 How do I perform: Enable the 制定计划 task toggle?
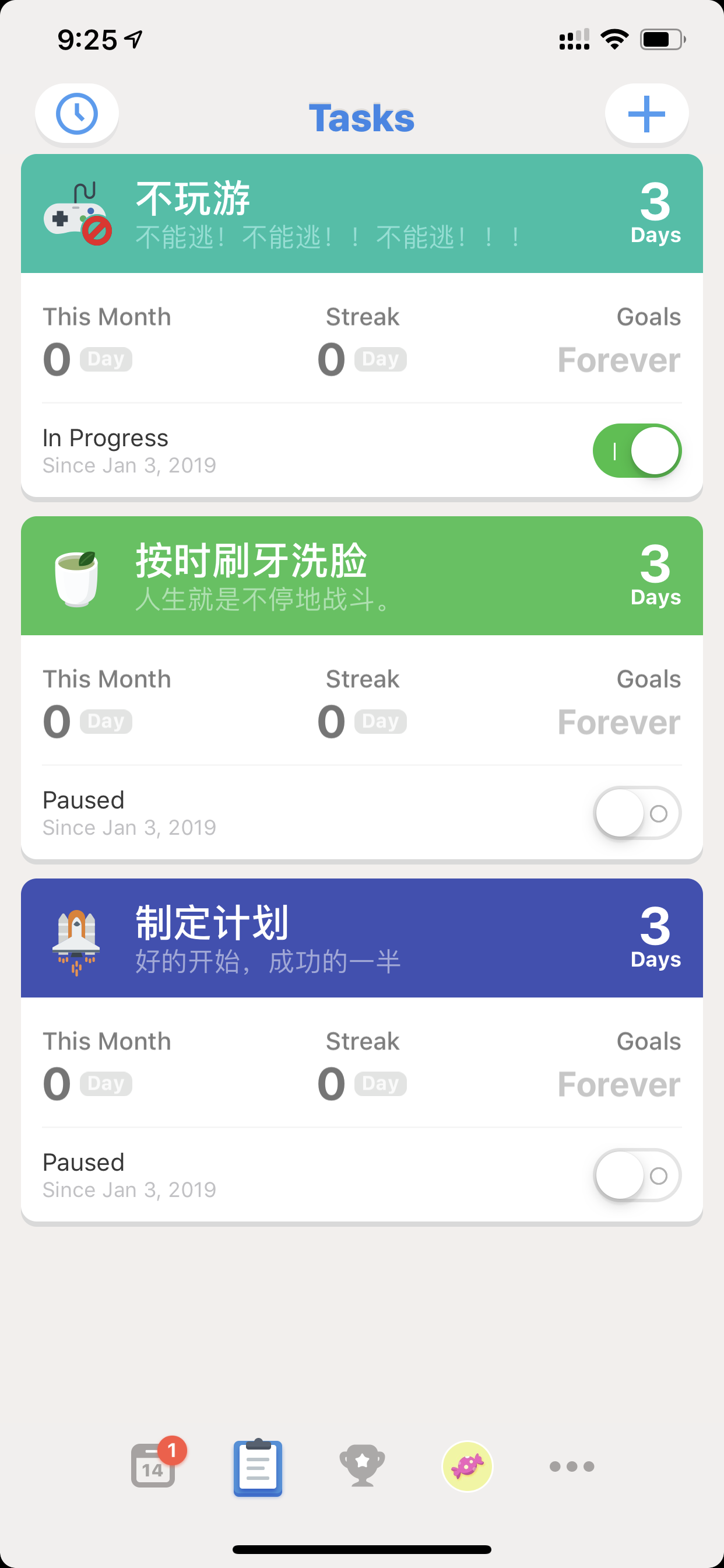tap(637, 1175)
